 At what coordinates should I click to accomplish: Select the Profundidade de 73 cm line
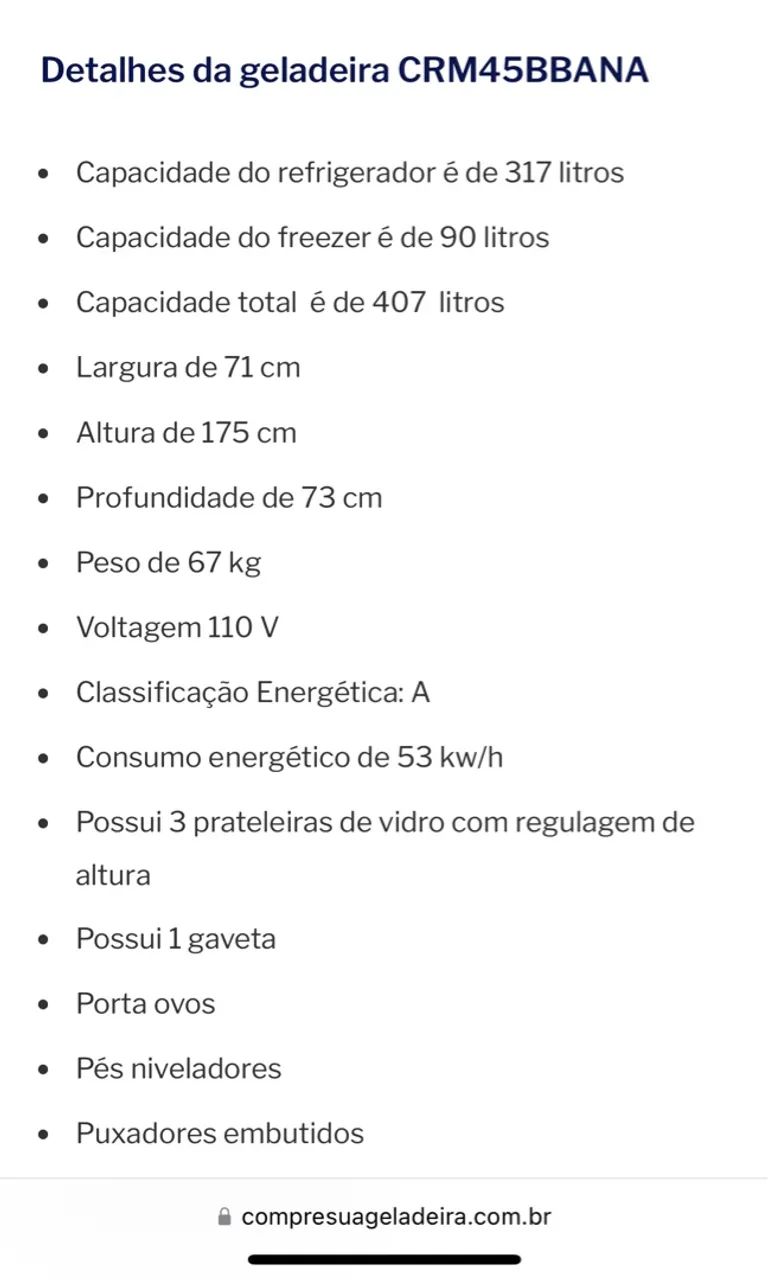coord(229,497)
